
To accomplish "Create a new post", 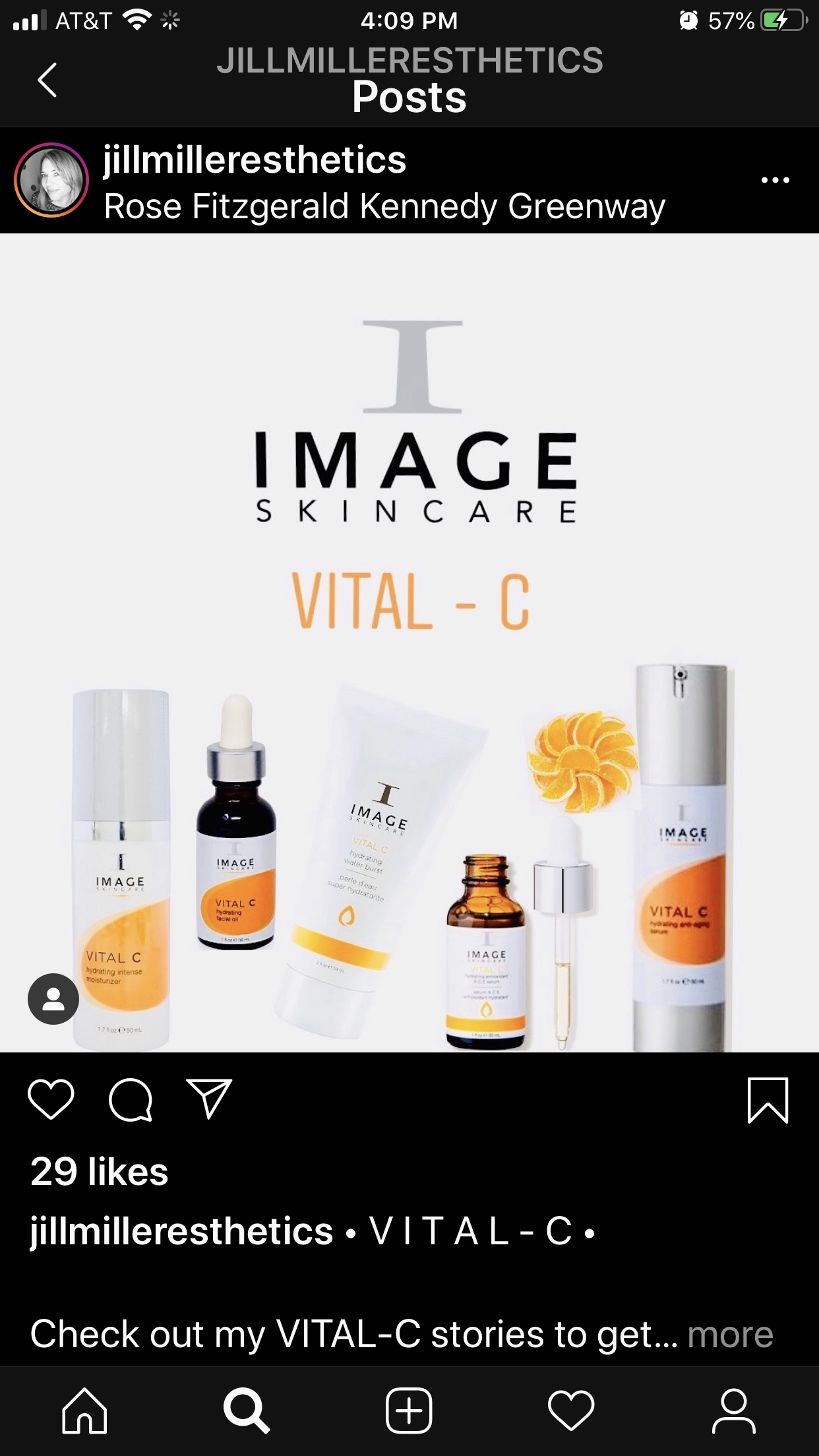I will pyautogui.click(x=409, y=1410).
